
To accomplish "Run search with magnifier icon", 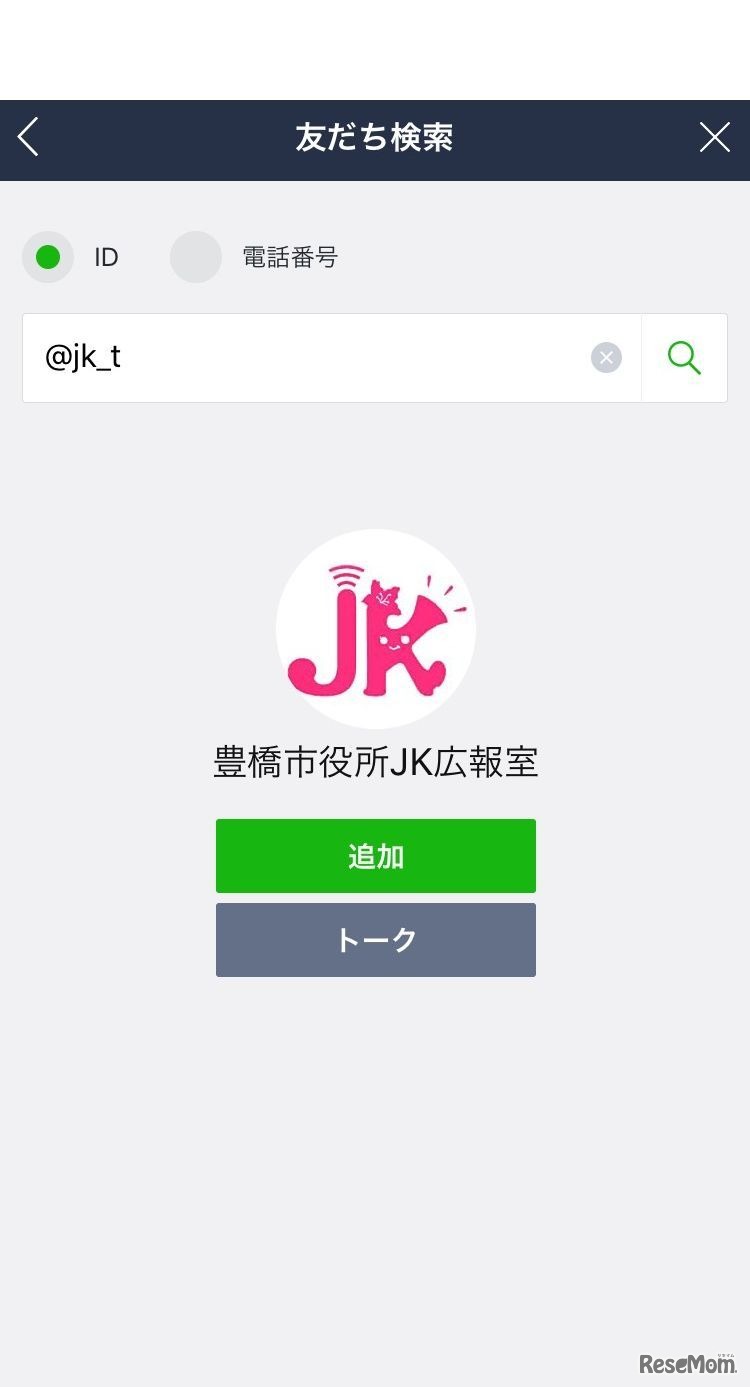I will point(684,358).
